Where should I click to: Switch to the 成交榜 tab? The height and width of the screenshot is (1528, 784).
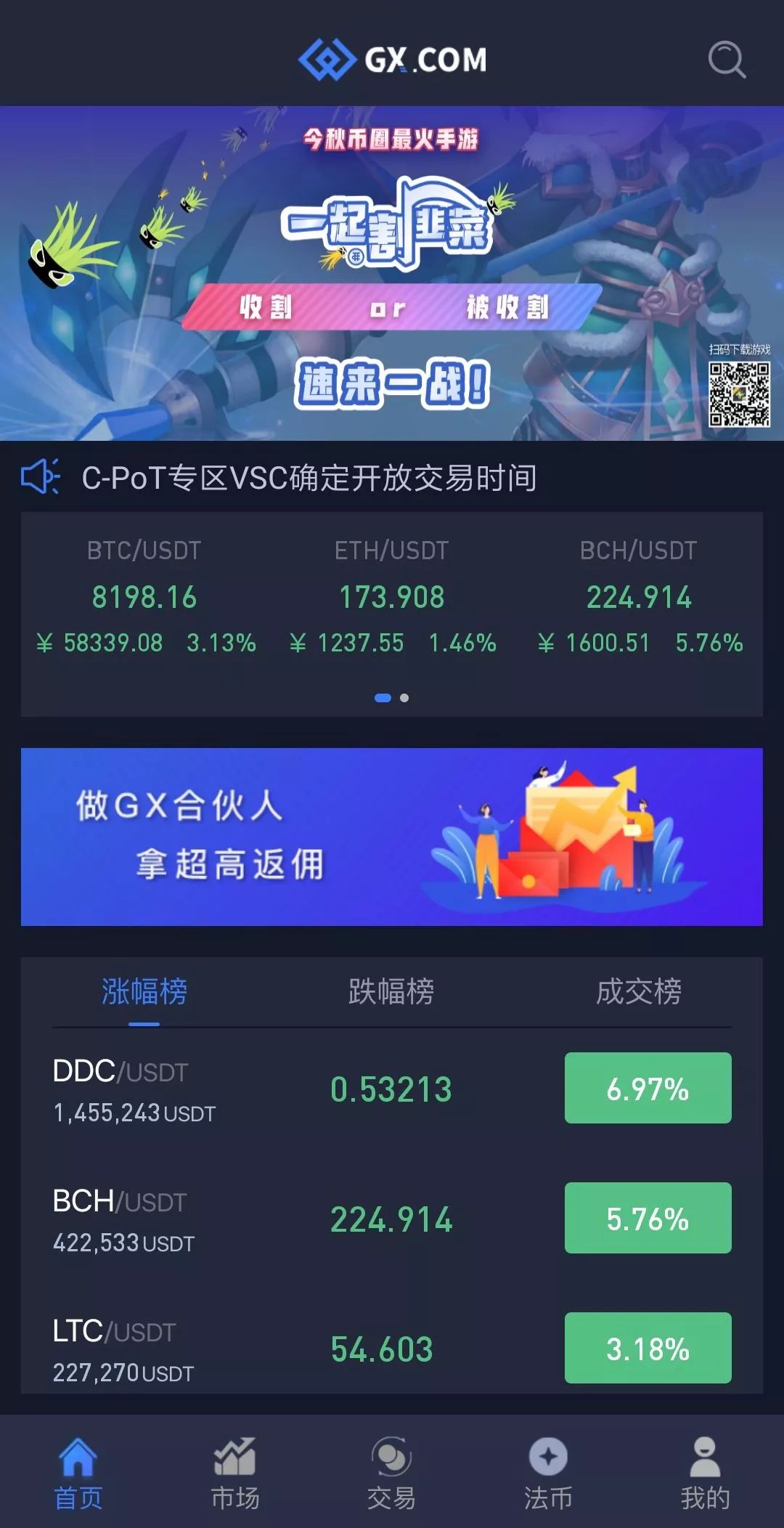click(x=639, y=992)
